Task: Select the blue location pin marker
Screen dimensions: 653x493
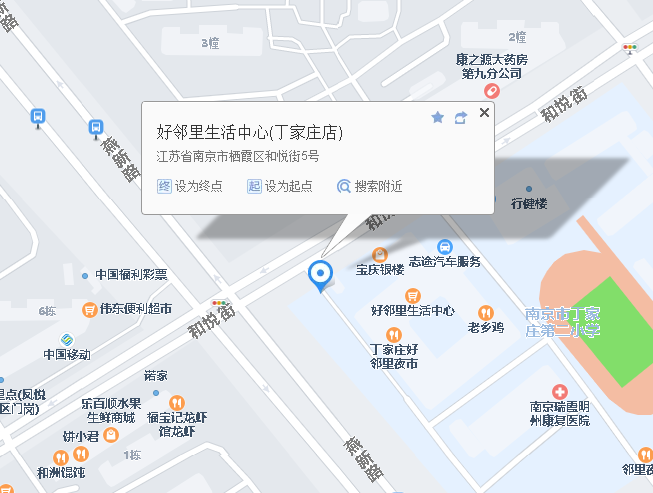Action: coord(320,272)
